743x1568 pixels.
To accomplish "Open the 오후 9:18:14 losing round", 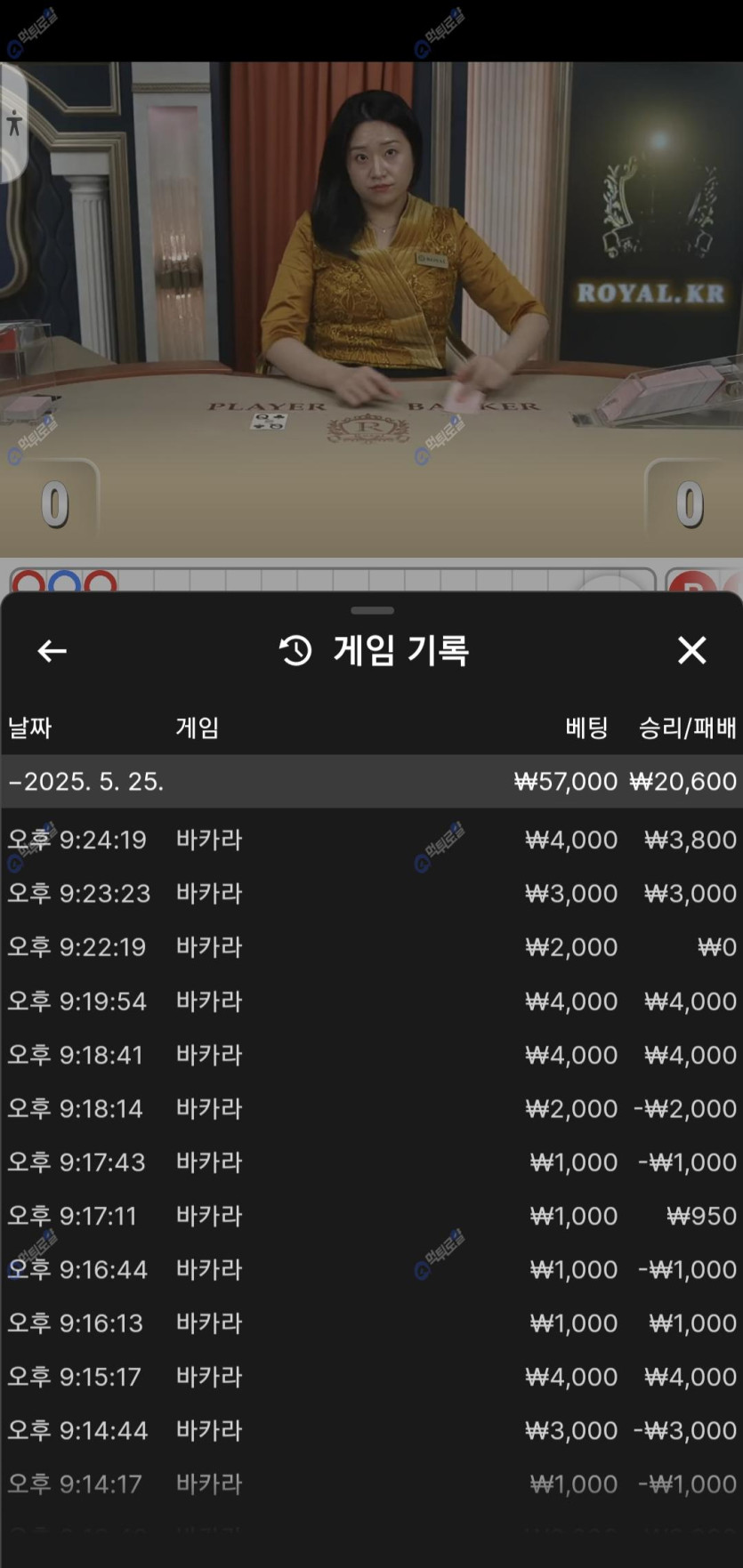I will click(x=371, y=1108).
